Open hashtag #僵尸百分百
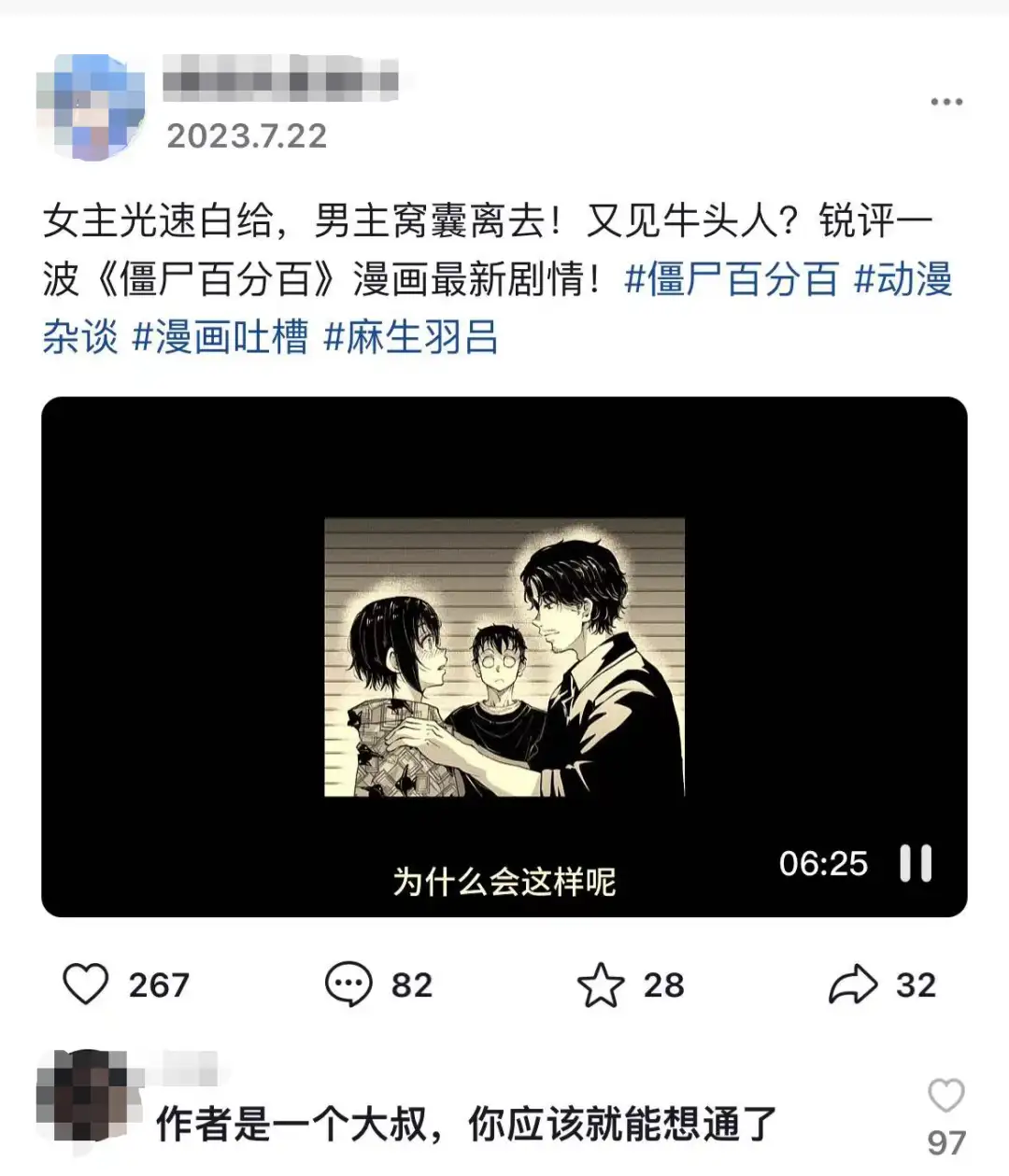1009x1176 pixels. tap(731, 279)
